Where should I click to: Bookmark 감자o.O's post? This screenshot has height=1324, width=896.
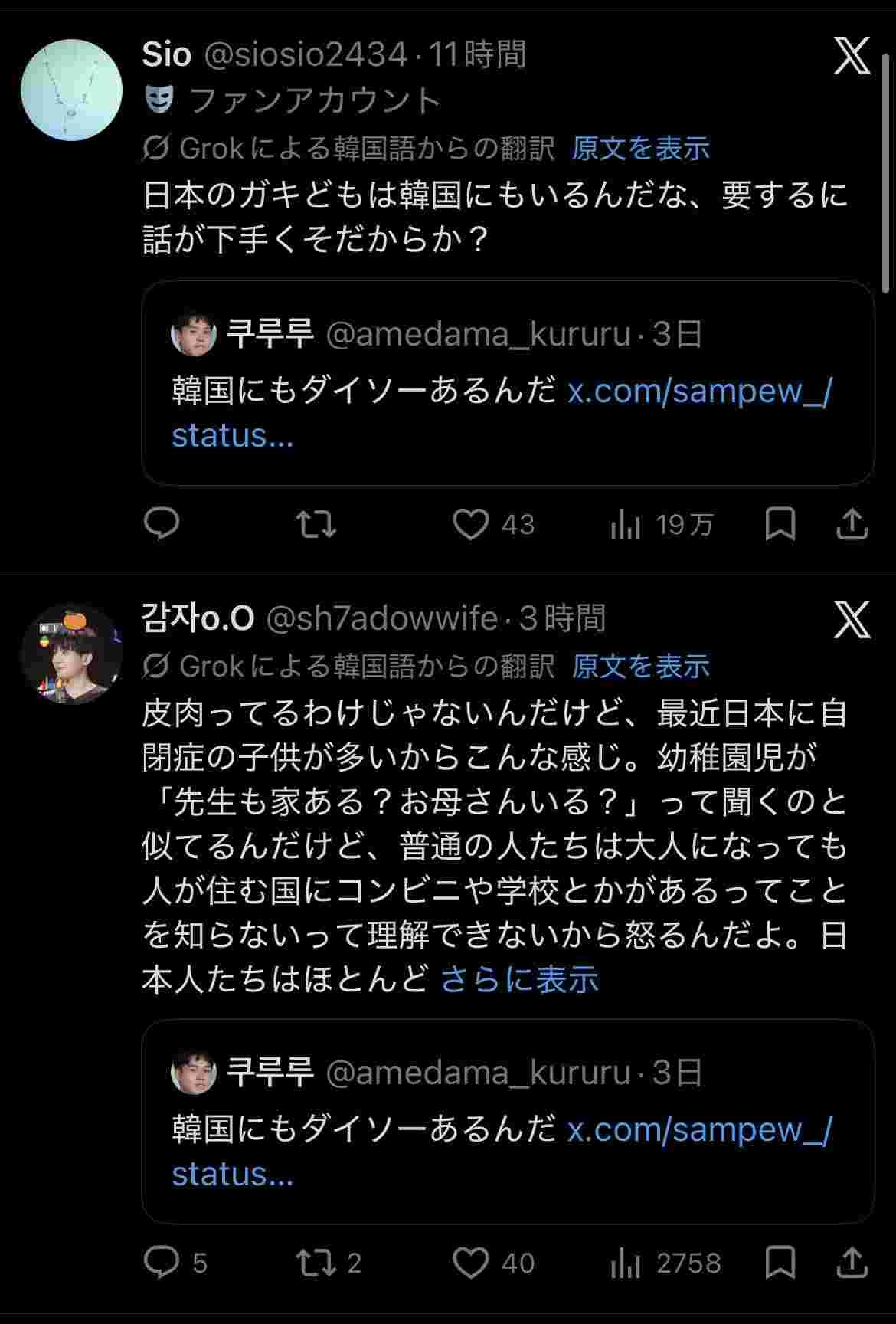pos(780,1263)
